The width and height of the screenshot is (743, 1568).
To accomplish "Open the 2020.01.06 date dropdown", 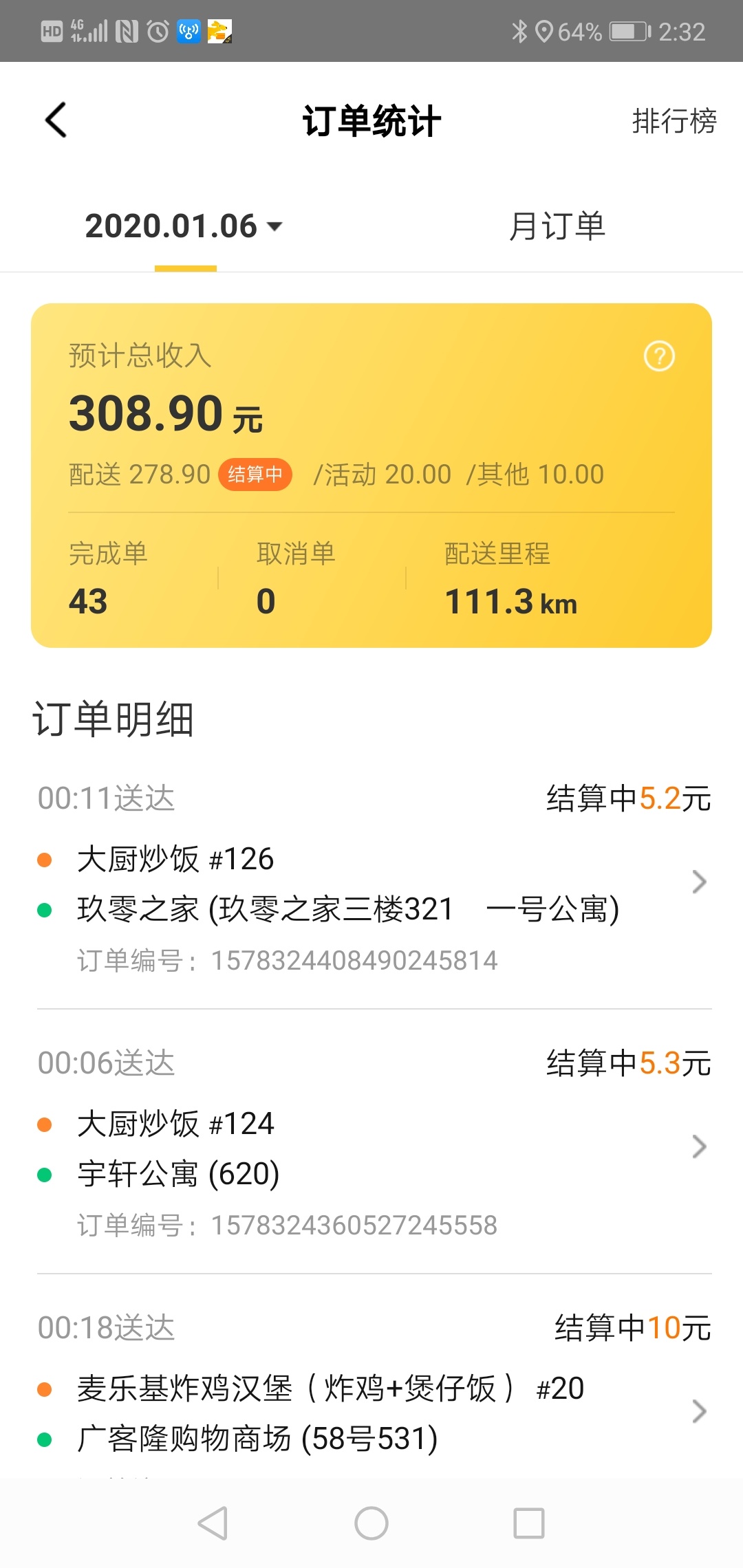I will (x=184, y=226).
